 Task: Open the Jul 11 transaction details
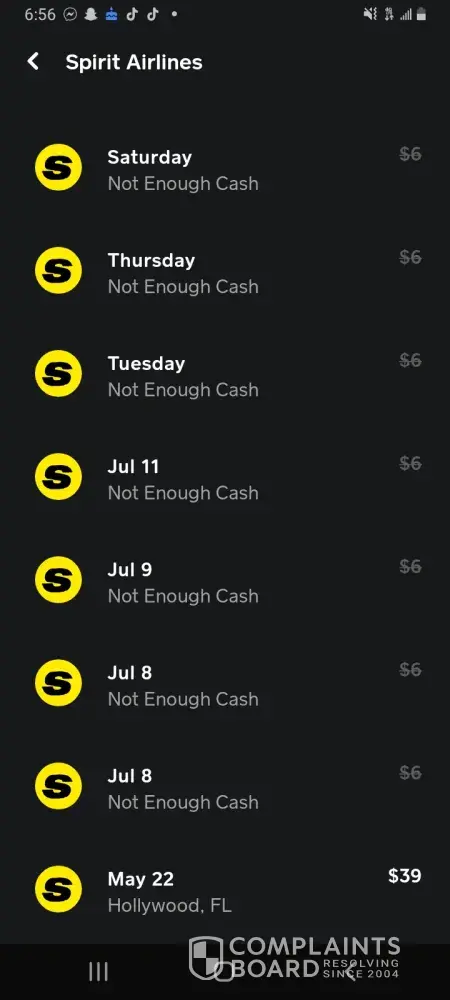[225, 479]
